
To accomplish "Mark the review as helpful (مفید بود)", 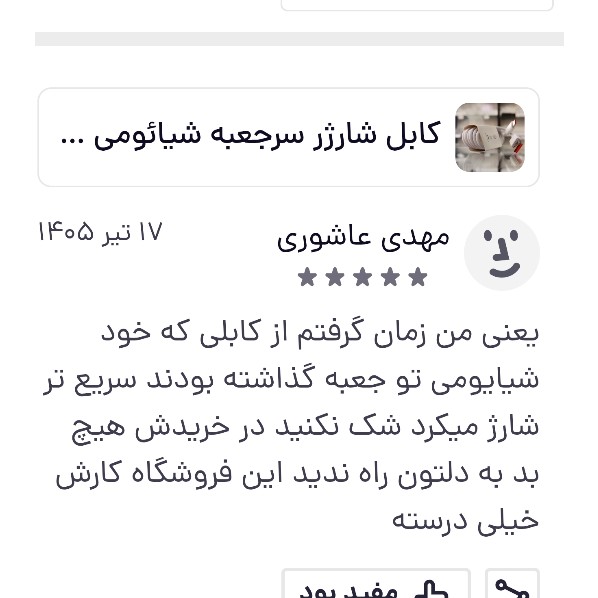I will pyautogui.click(x=376, y=584).
